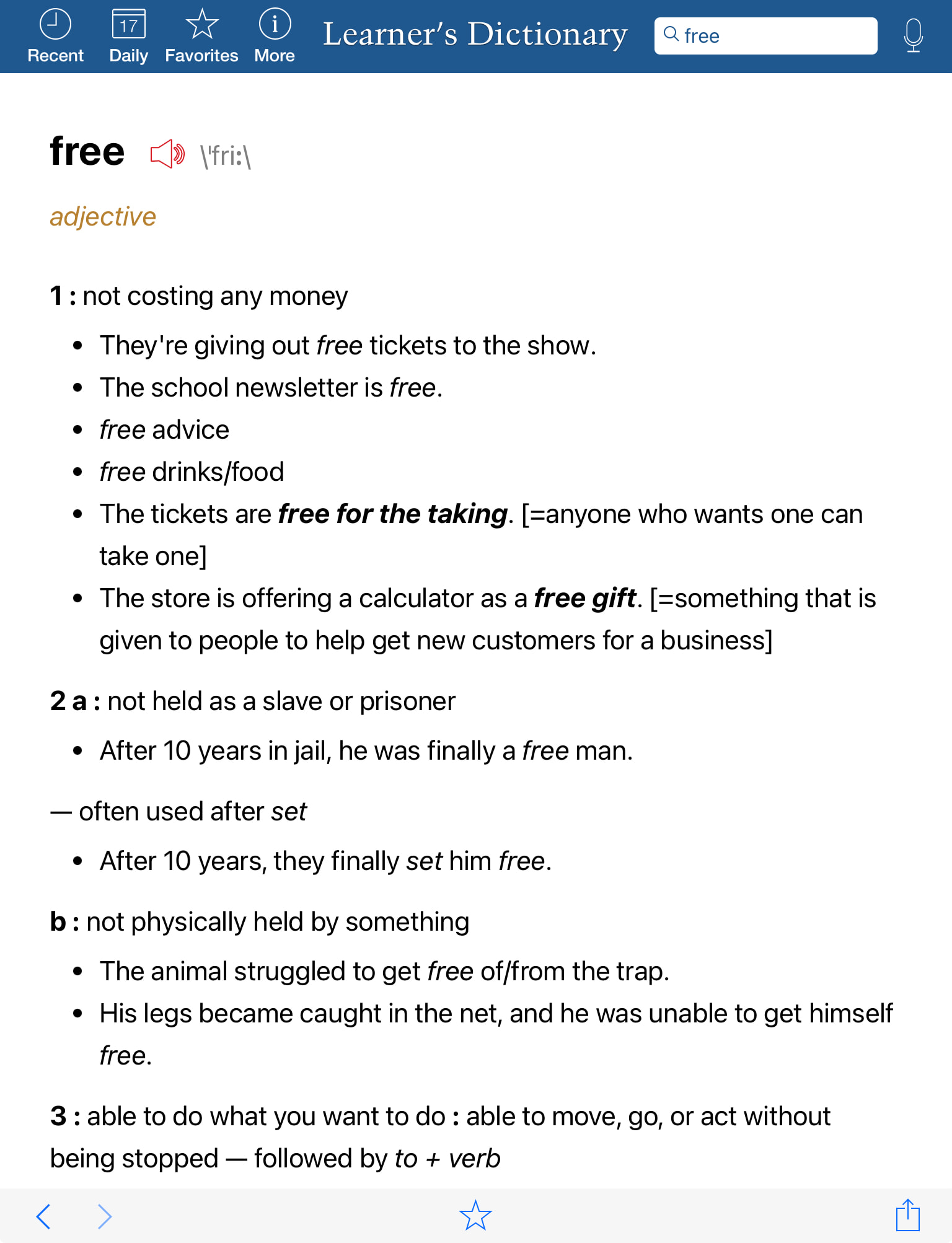Add 'free' to favorites with star

coord(475,1216)
